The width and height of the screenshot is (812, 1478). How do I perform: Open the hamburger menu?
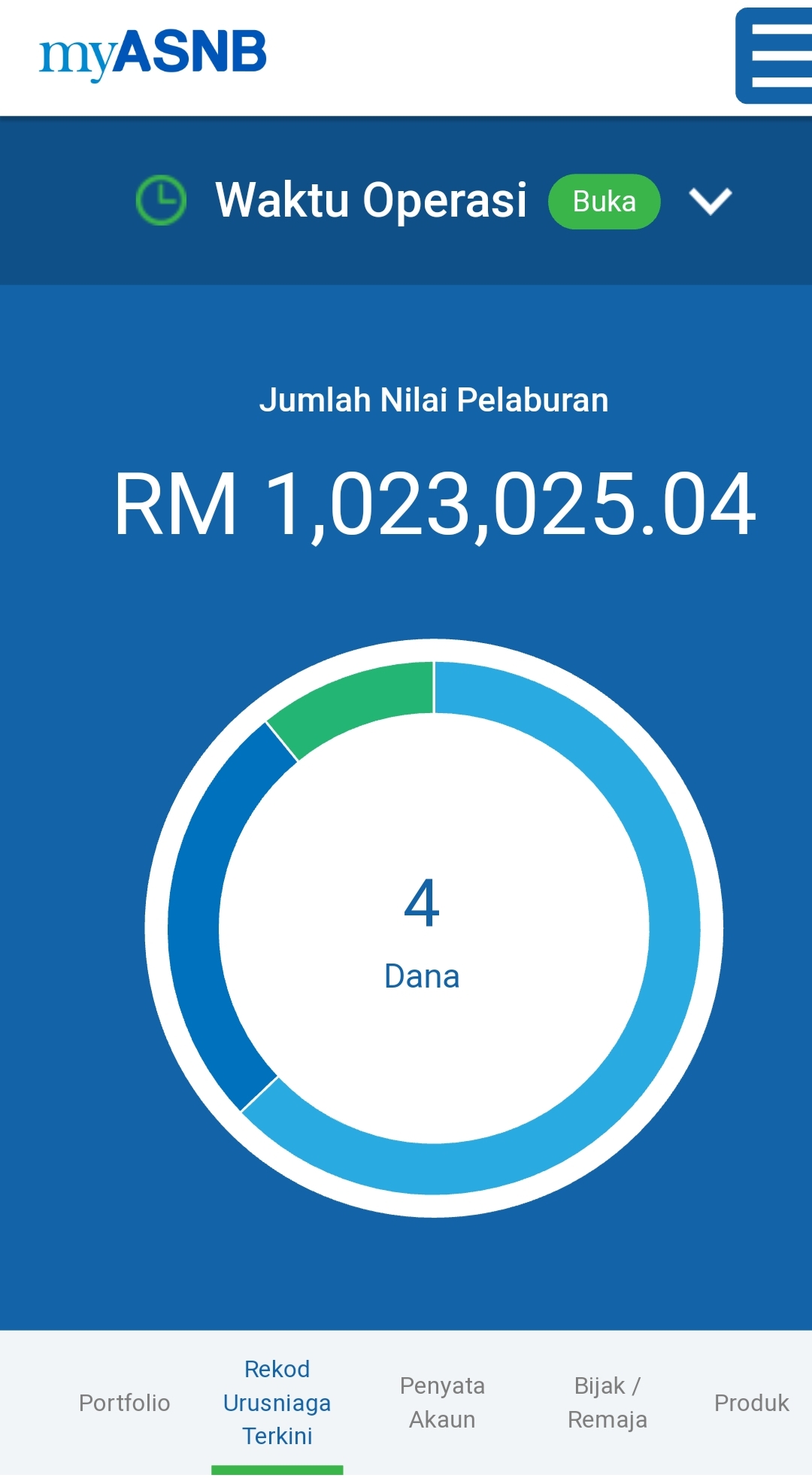pos(774,56)
